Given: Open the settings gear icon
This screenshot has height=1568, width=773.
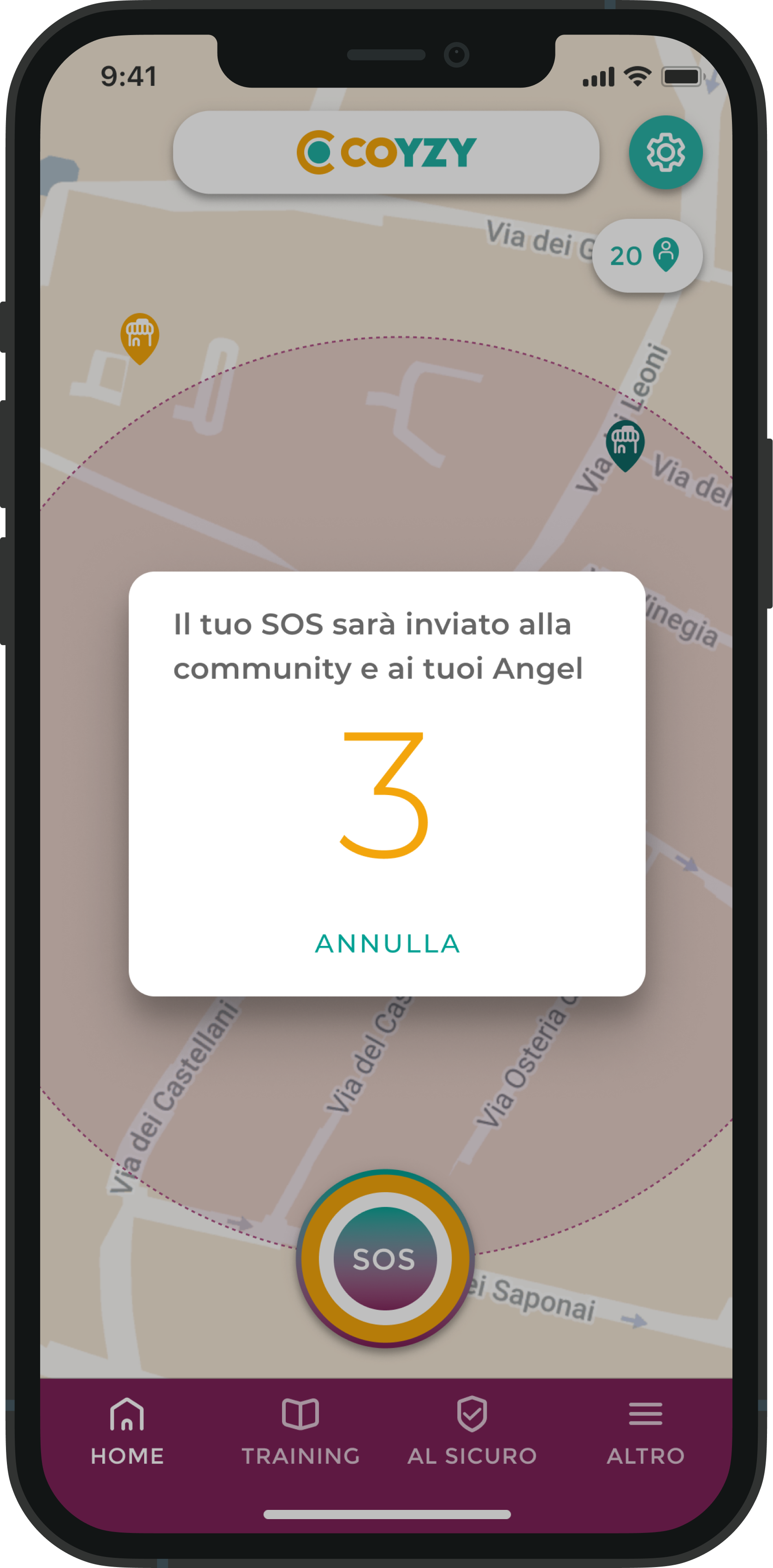Looking at the screenshot, I should pyautogui.click(x=665, y=152).
